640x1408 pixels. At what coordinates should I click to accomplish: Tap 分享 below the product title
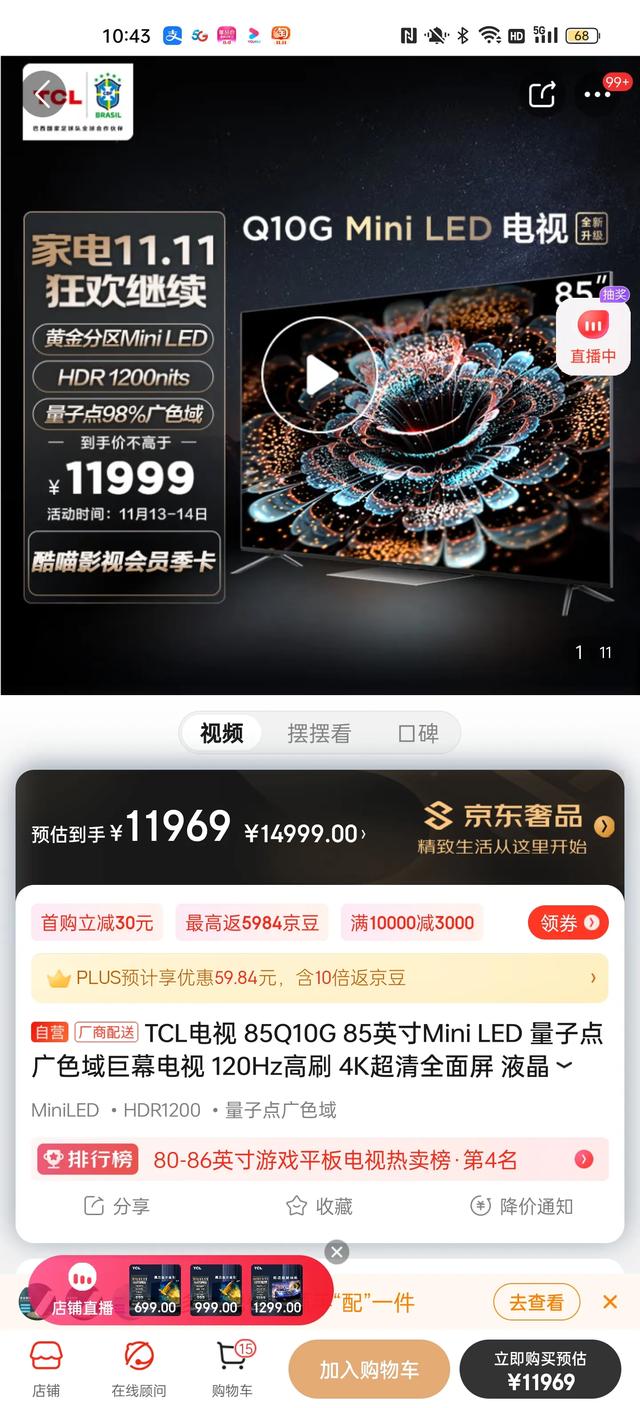click(117, 1206)
